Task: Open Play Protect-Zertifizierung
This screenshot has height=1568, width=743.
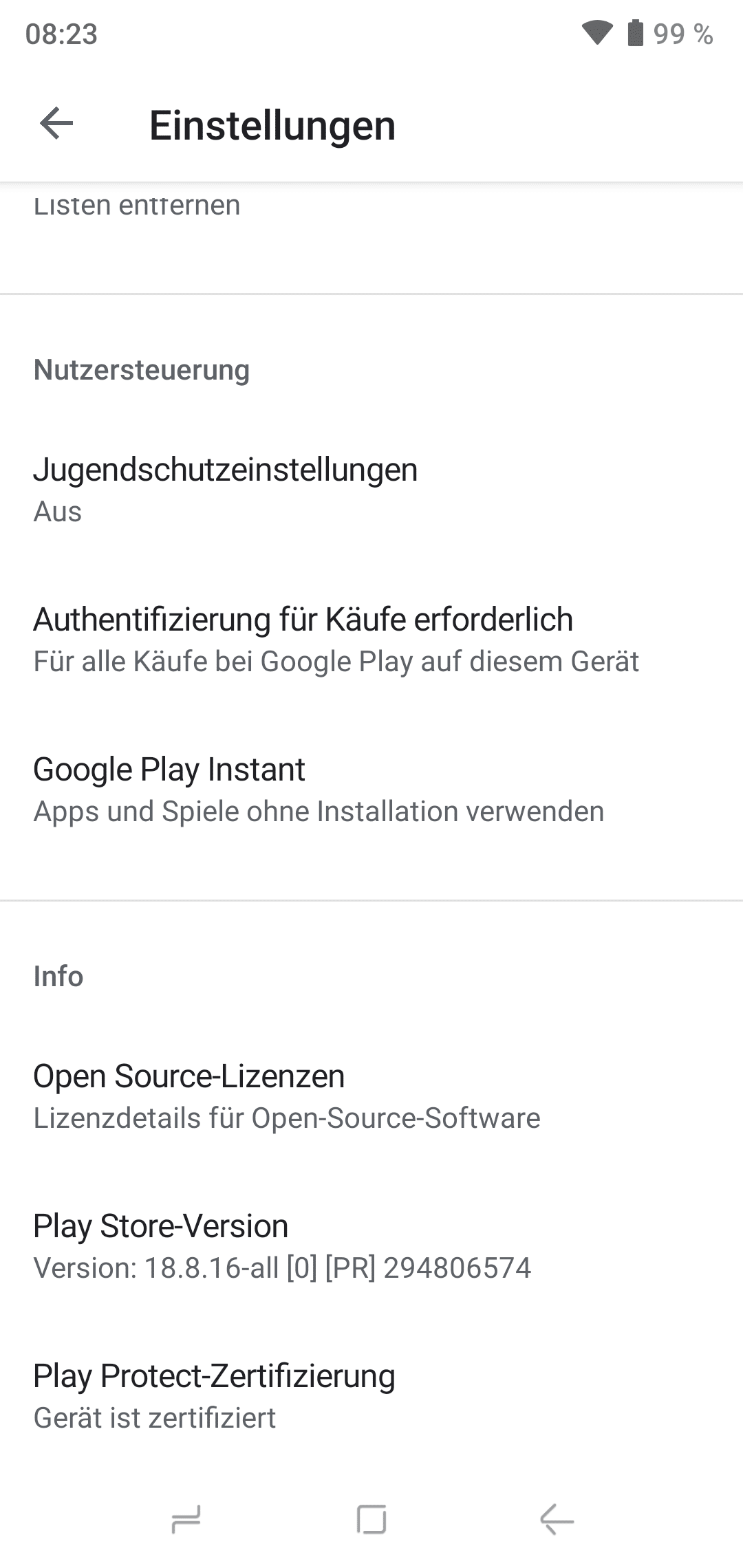Action: point(371,1396)
